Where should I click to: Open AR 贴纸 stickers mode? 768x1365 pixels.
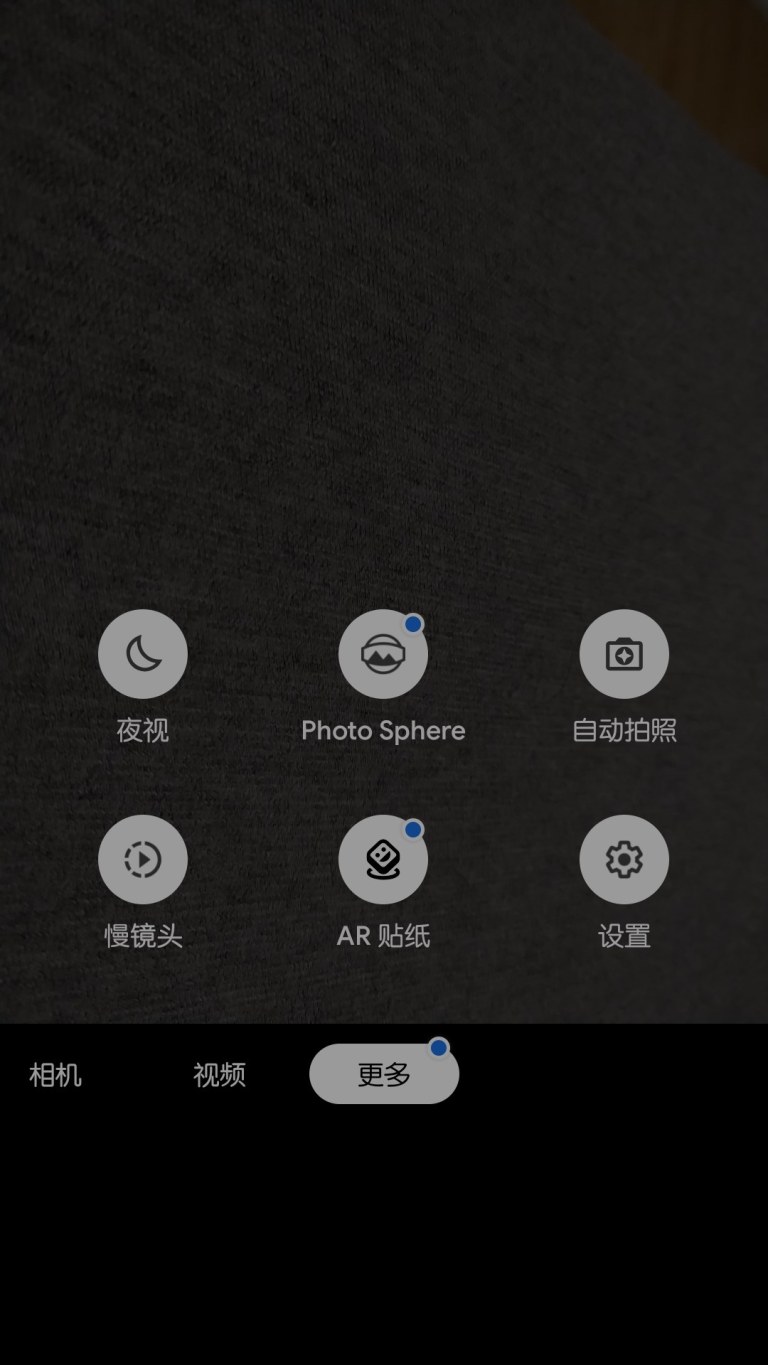tap(383, 859)
